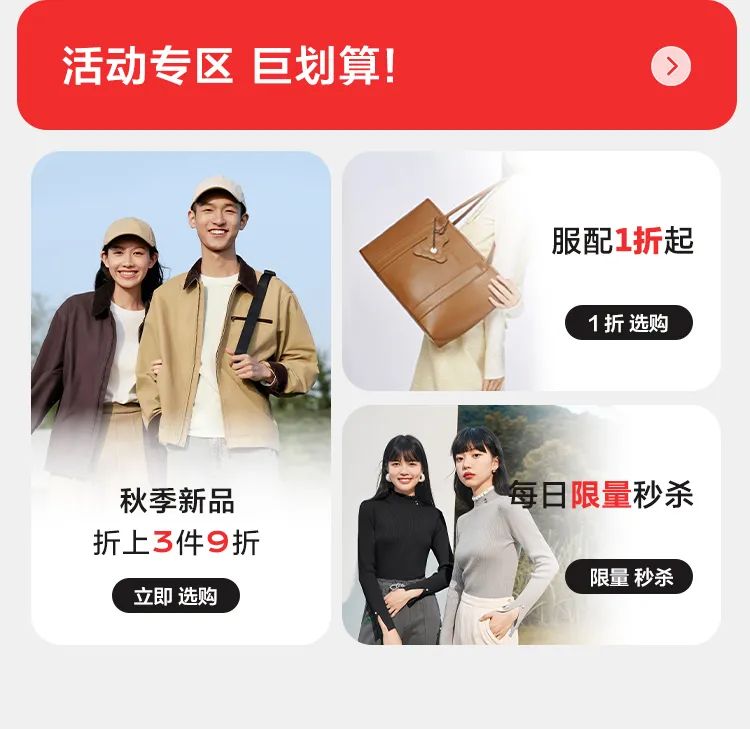Tap the 立即选购 button
The width and height of the screenshot is (750, 729).
pyautogui.click(x=176, y=596)
